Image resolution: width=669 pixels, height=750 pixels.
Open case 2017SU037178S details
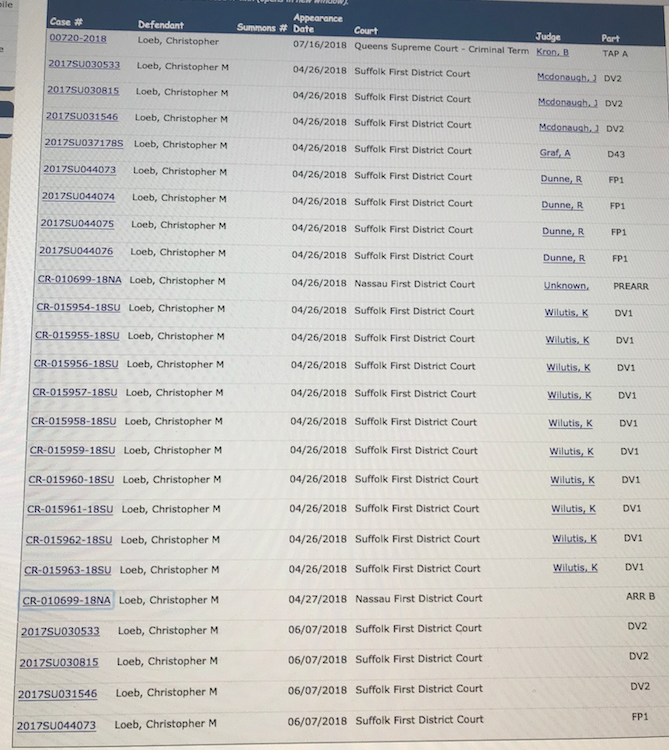point(84,144)
